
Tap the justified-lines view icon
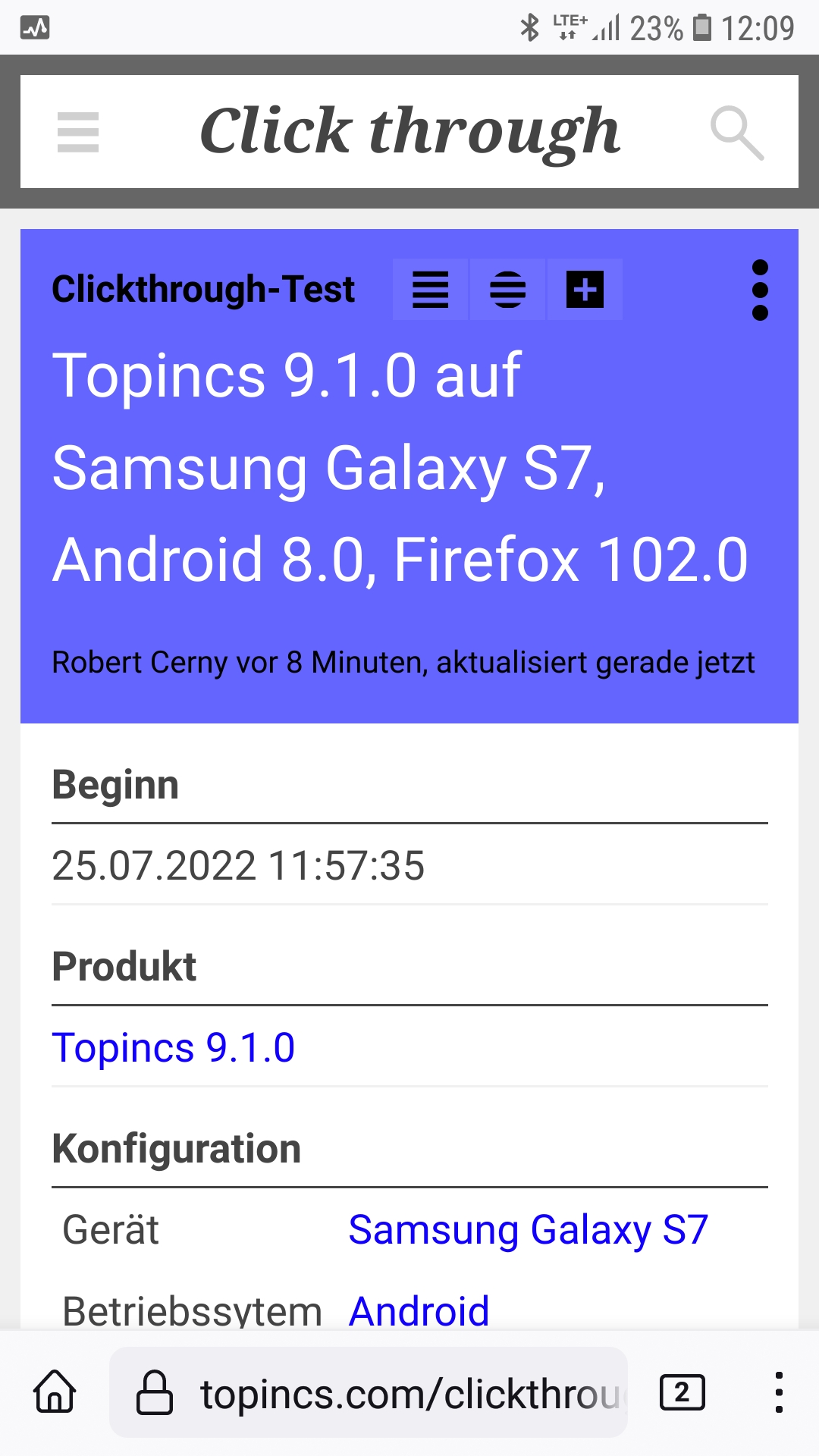[430, 290]
